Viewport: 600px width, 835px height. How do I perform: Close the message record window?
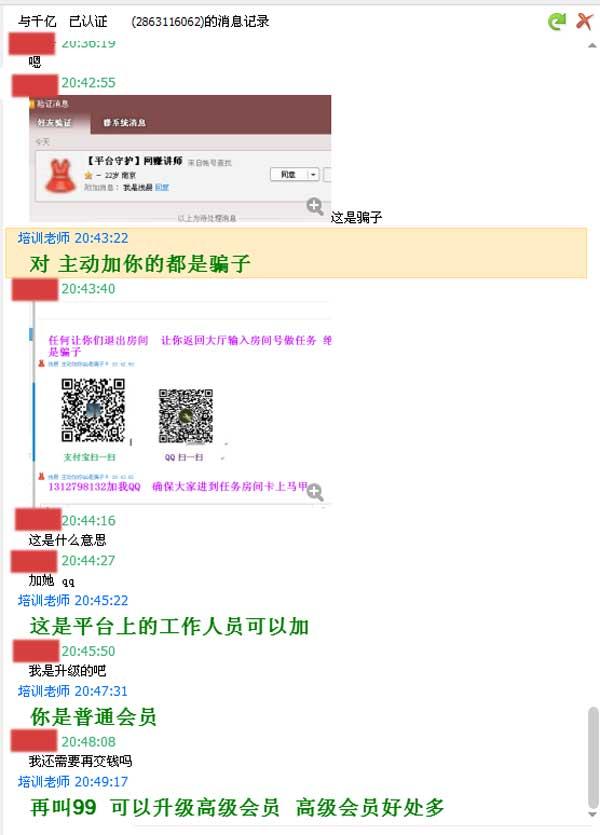click(585, 21)
